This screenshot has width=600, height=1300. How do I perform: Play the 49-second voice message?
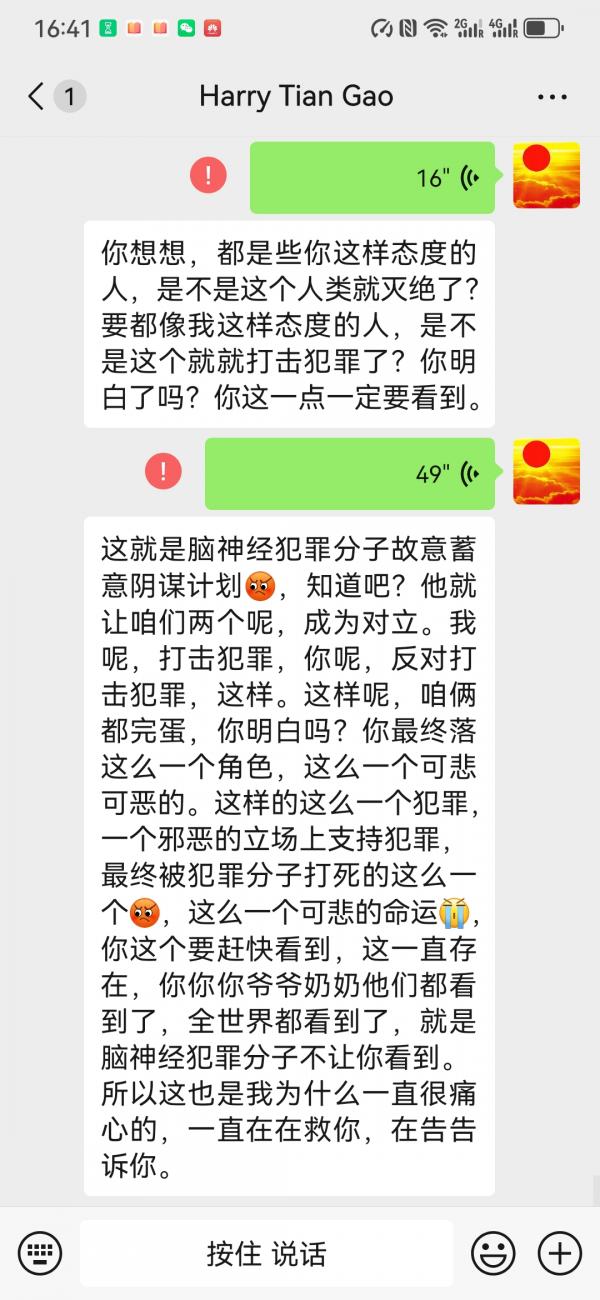[350, 473]
